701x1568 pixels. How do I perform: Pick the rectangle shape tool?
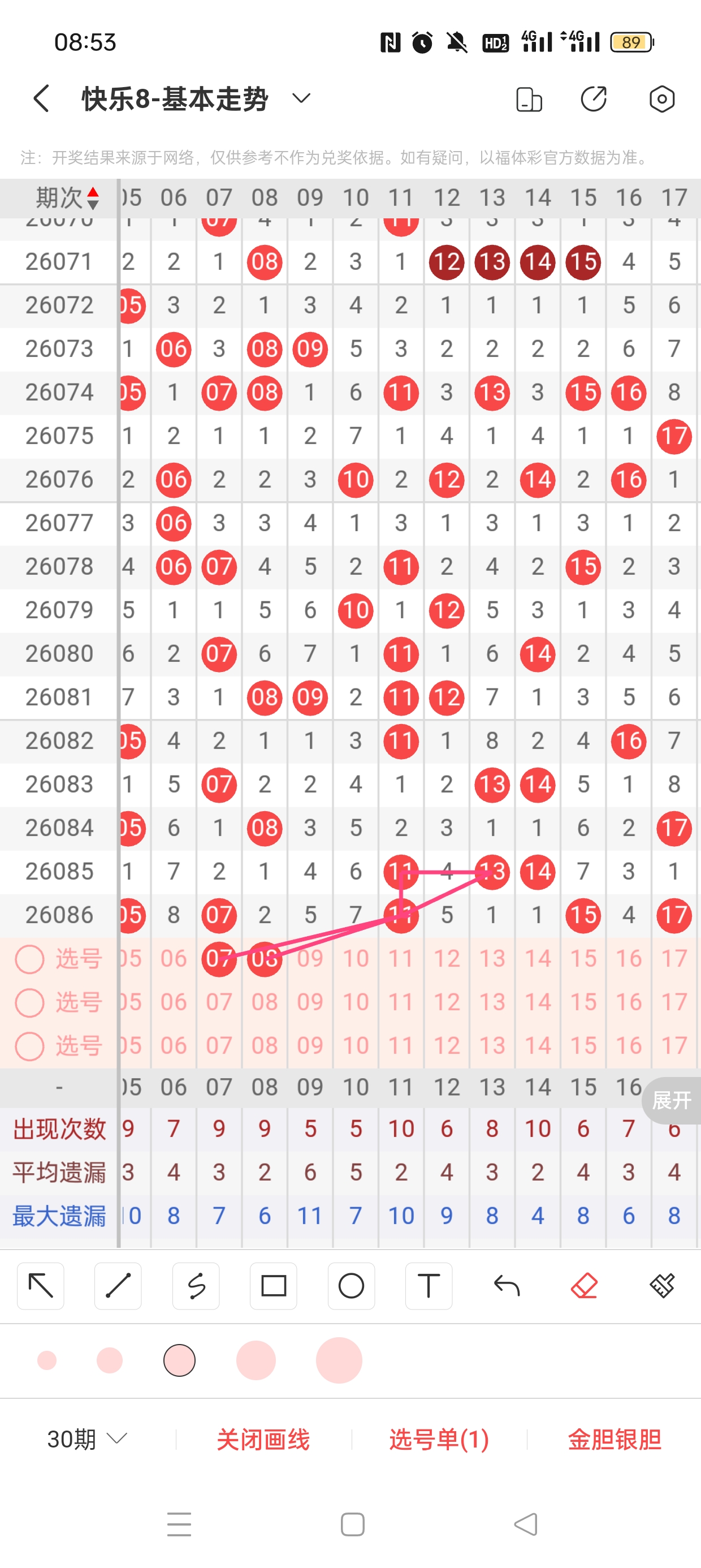(273, 1286)
